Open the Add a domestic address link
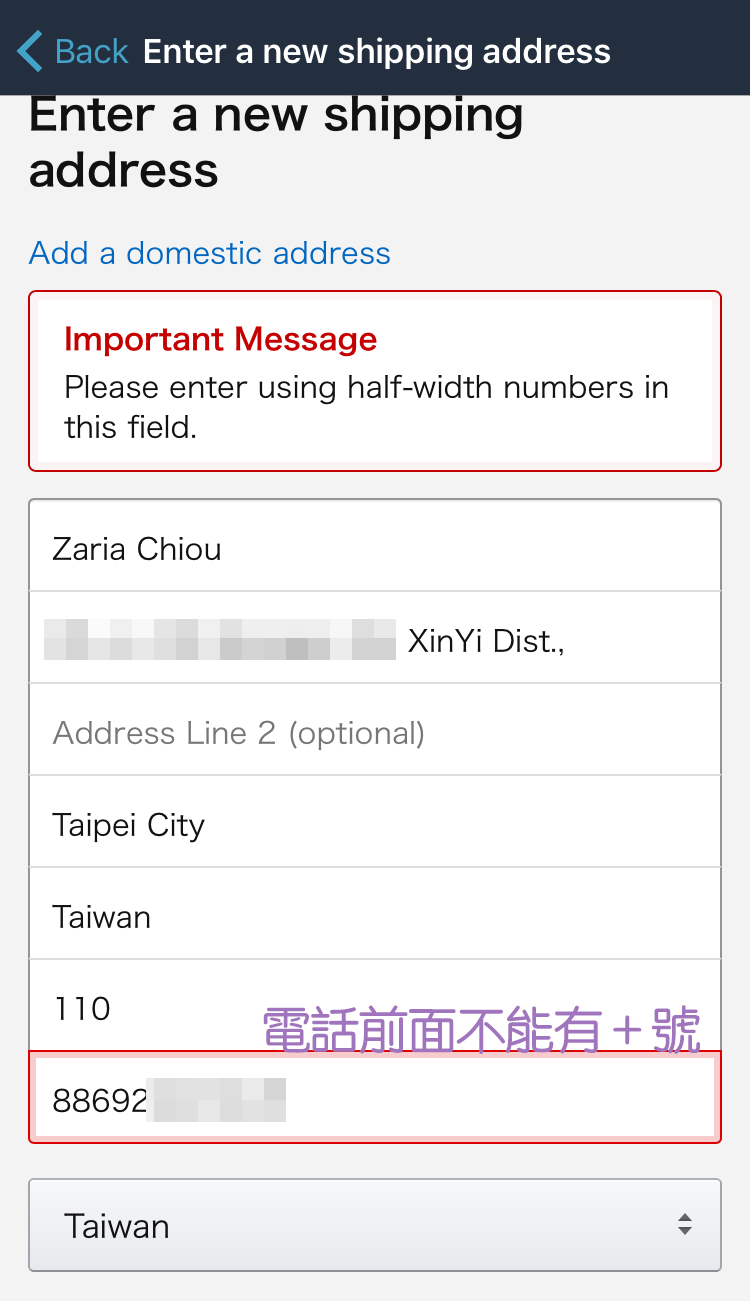Screen dimensions: 750x1301 210,253
